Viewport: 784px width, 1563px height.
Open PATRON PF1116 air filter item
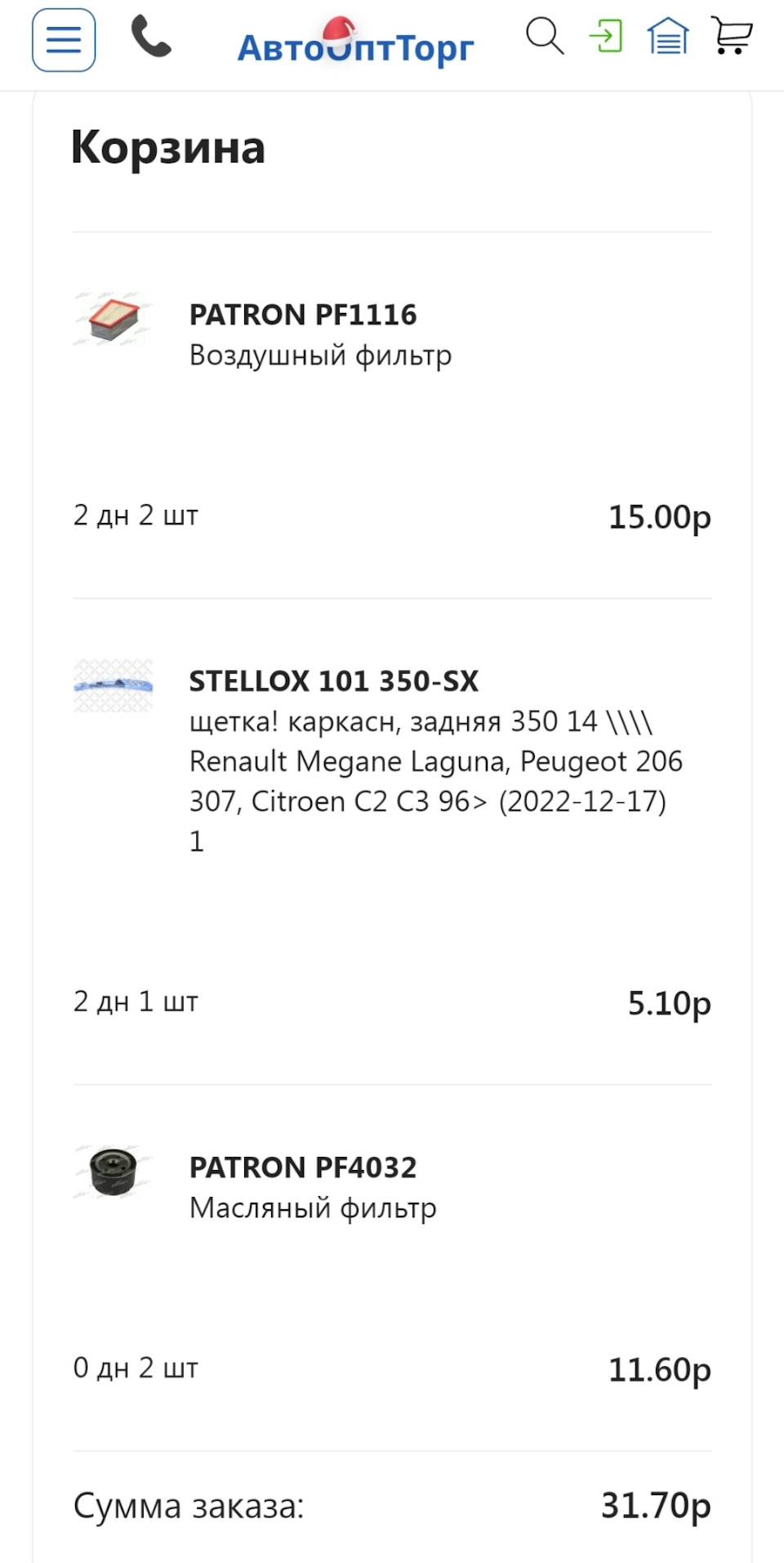click(303, 315)
